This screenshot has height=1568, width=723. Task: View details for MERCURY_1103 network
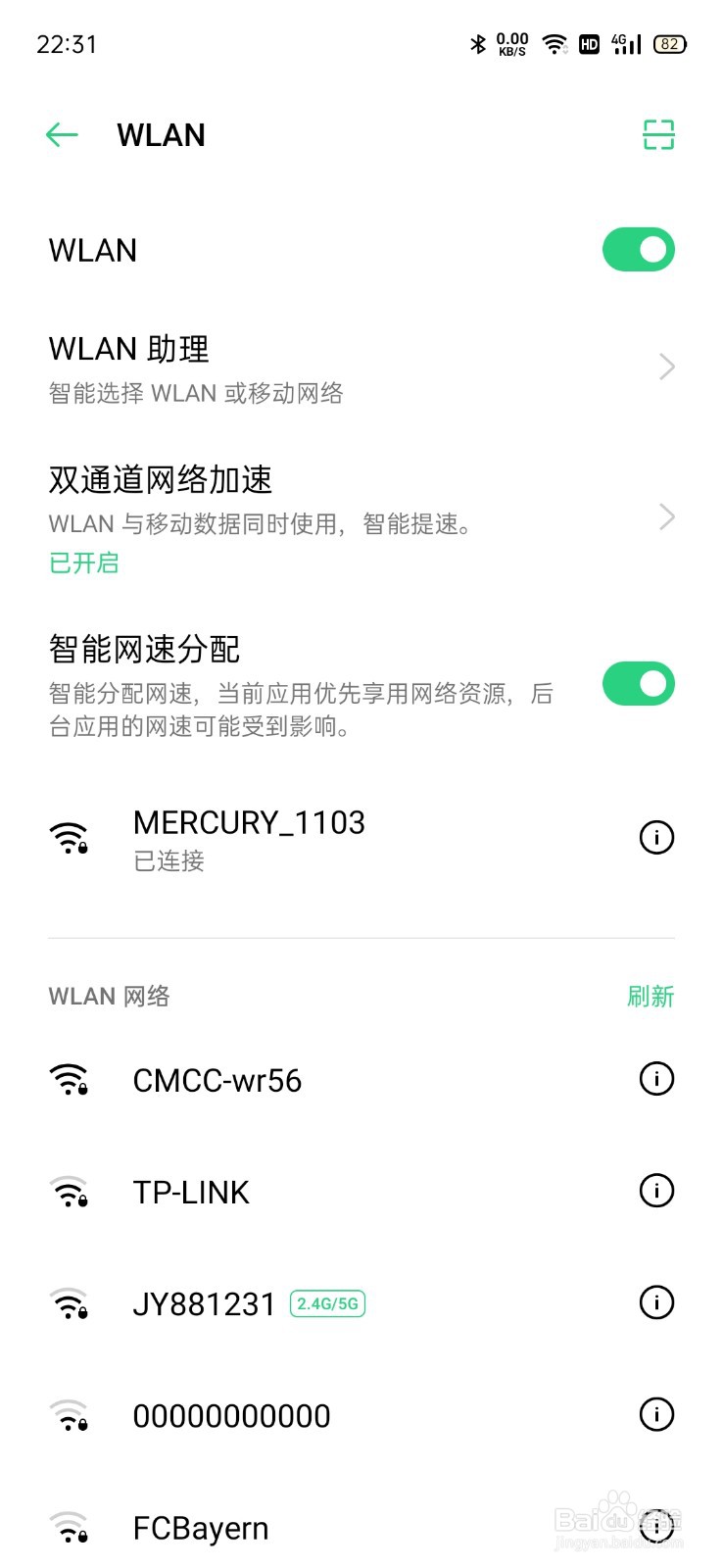[x=656, y=838]
